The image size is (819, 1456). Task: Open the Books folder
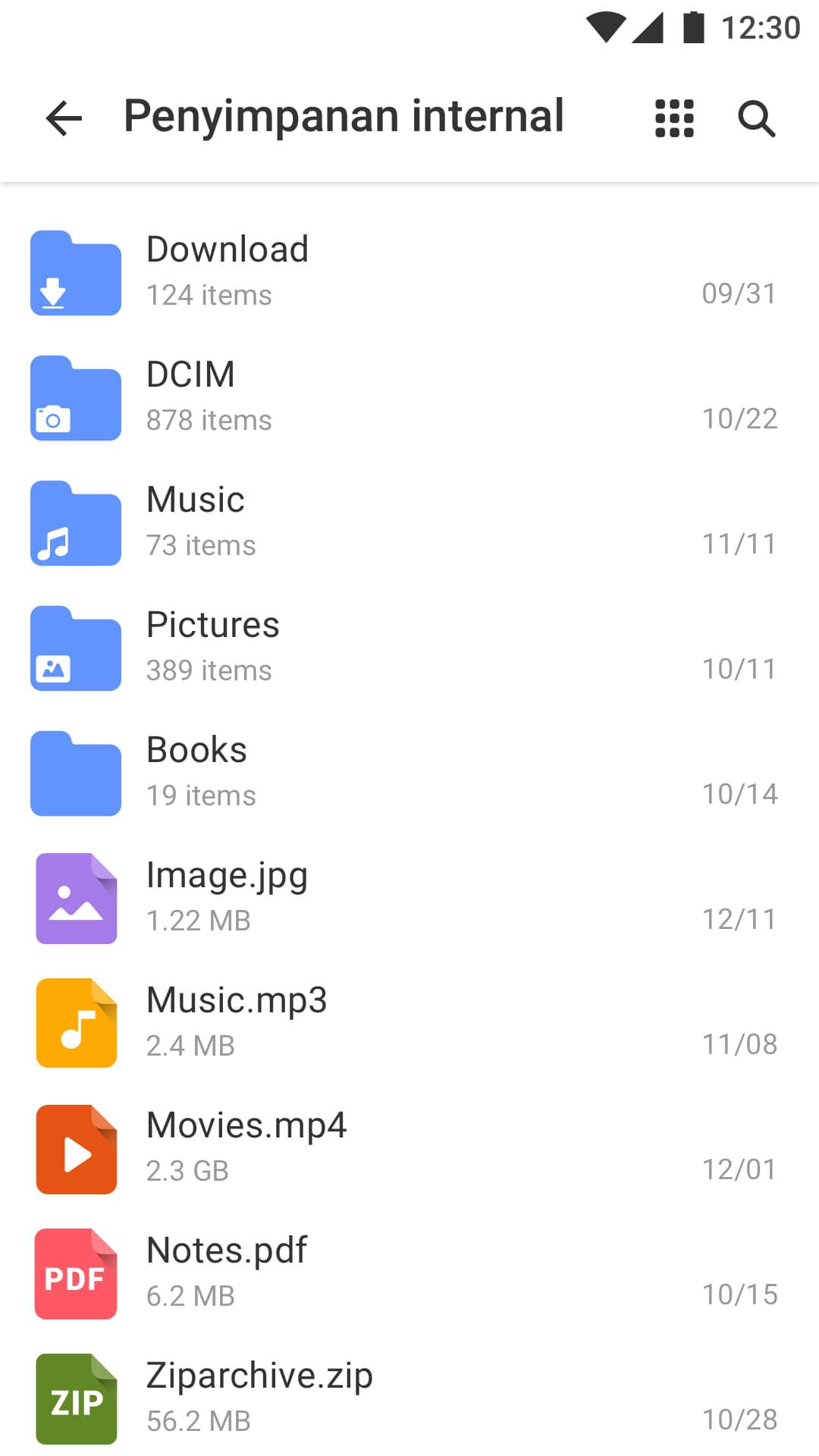[x=409, y=773]
